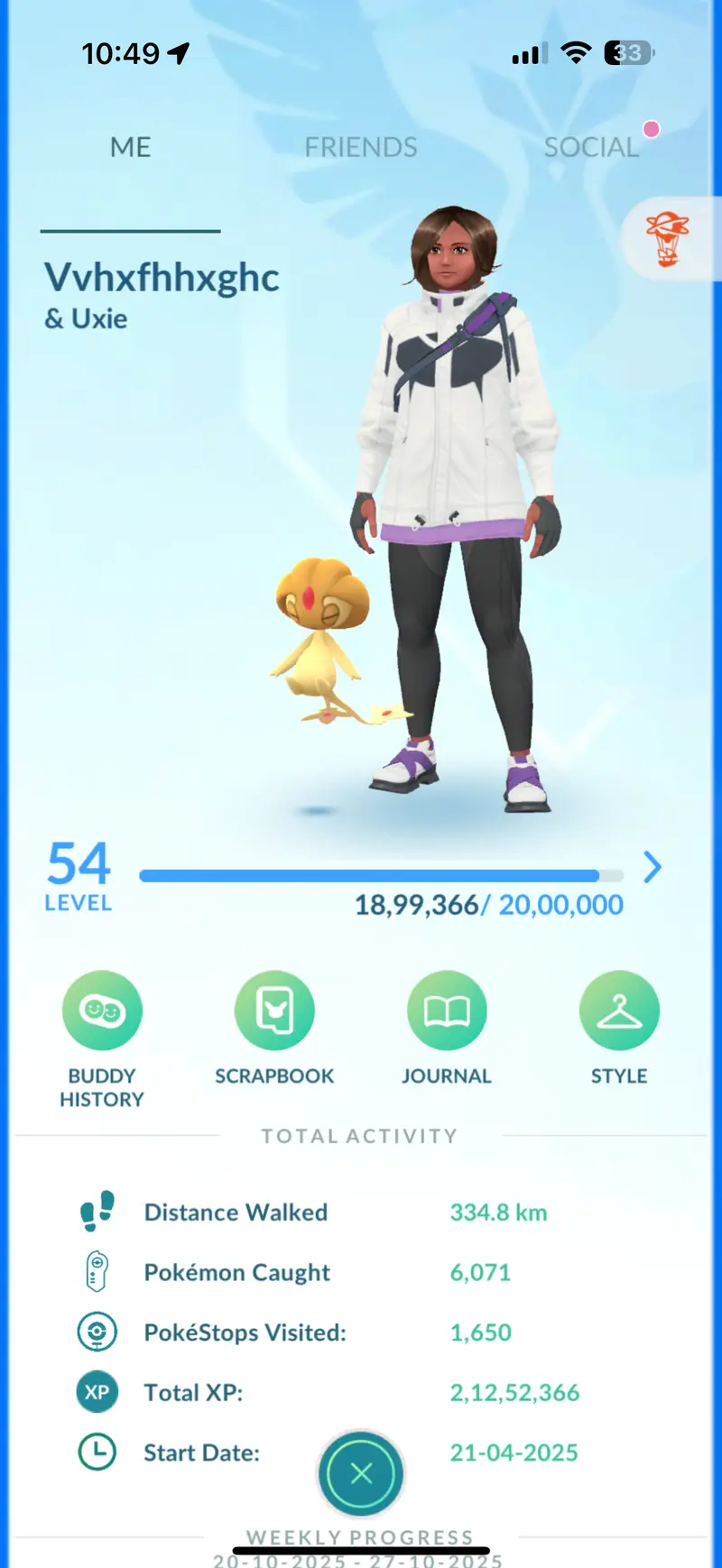Open level progress details chevron
Image resolution: width=722 pixels, height=1568 pixels.
[653, 868]
